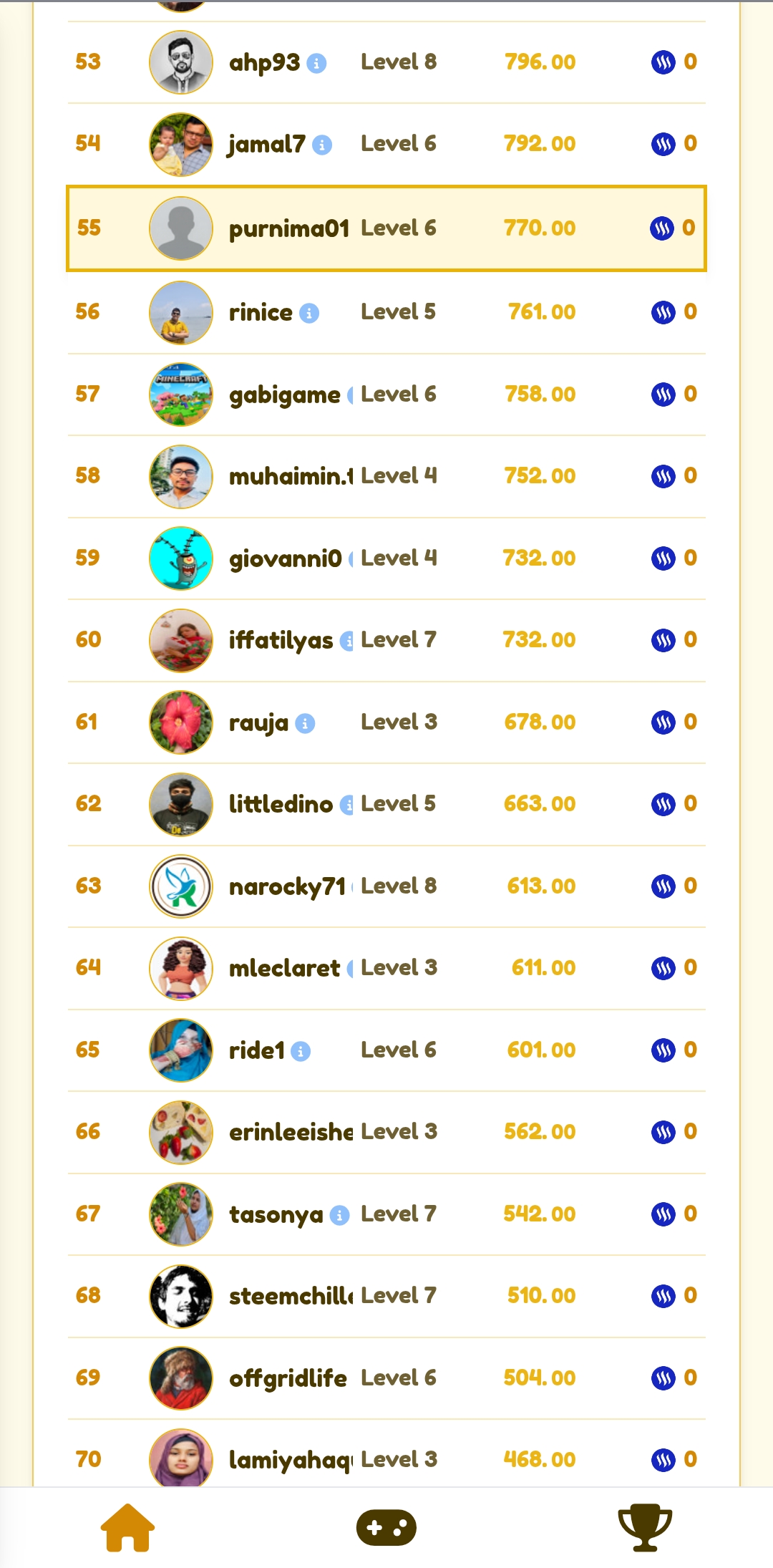View narocky71's profile avatar
Viewport: 773px width, 1568px height.
click(x=181, y=886)
